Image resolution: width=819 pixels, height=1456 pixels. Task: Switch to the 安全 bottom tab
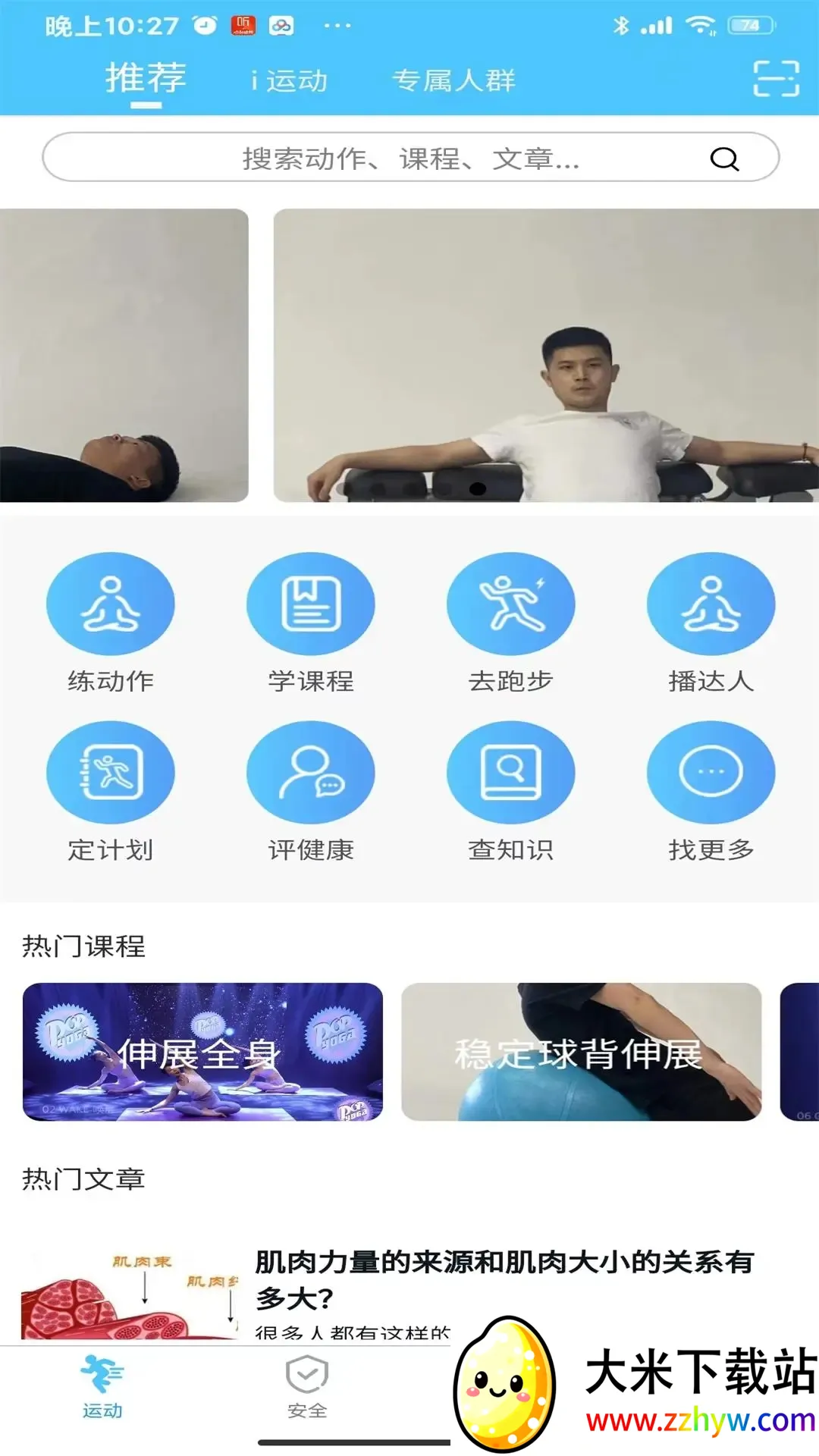coord(307,1386)
